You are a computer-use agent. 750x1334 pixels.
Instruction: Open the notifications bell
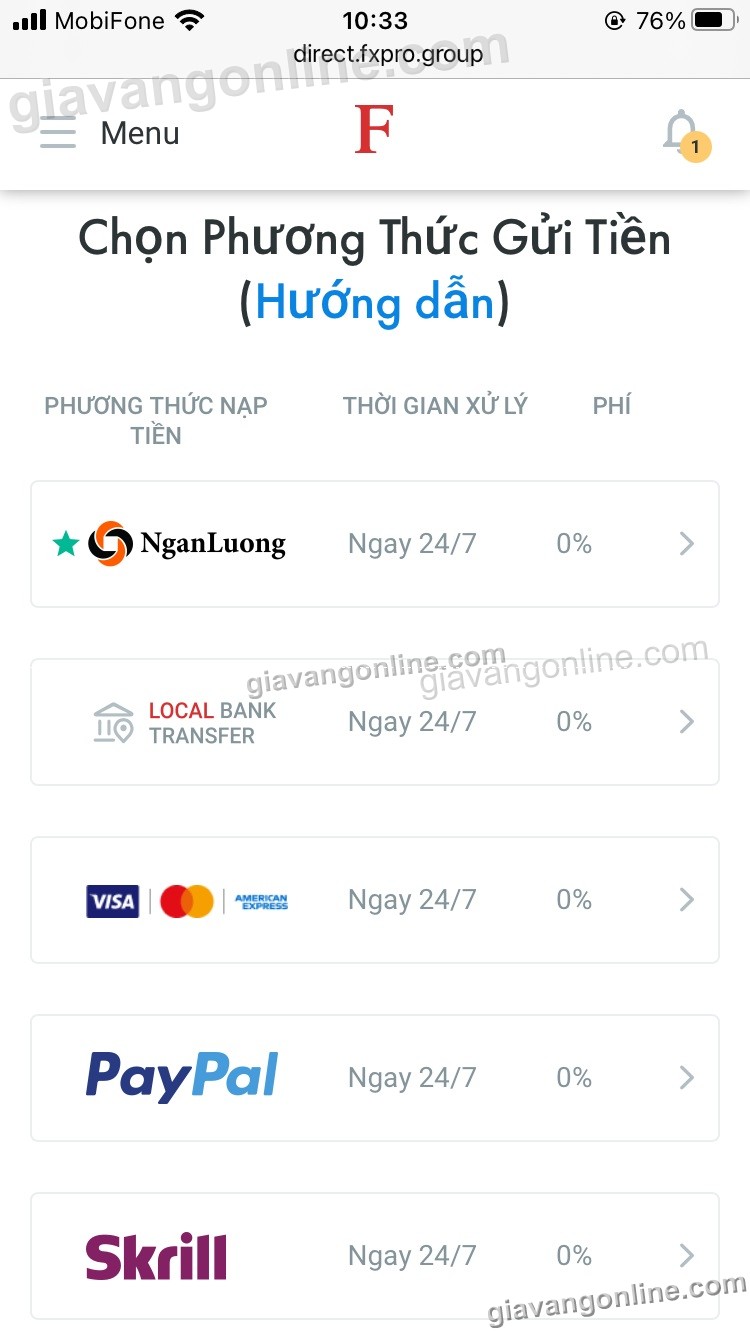pos(682,133)
